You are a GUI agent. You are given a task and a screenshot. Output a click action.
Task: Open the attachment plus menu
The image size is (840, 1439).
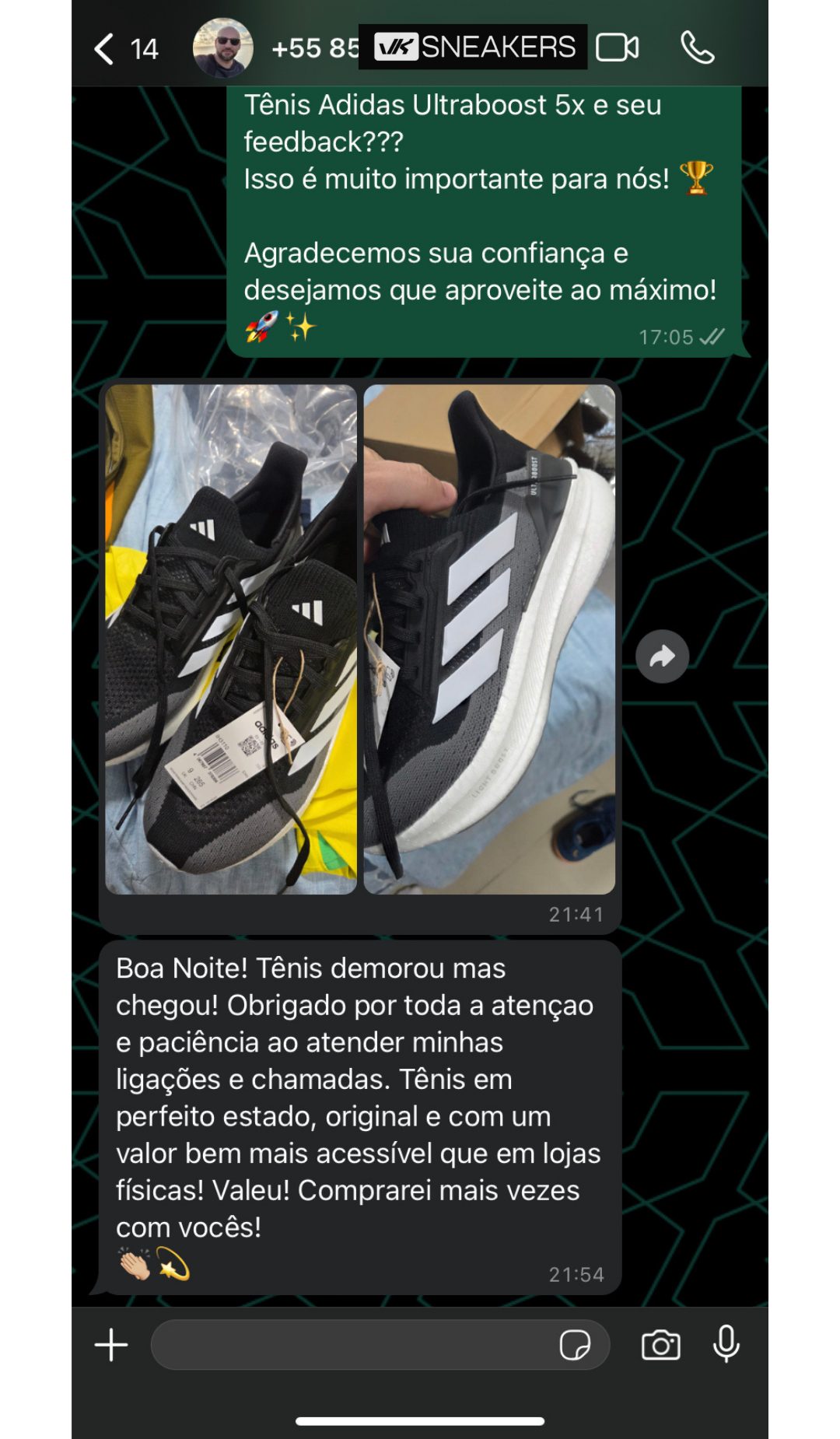[x=111, y=1345]
